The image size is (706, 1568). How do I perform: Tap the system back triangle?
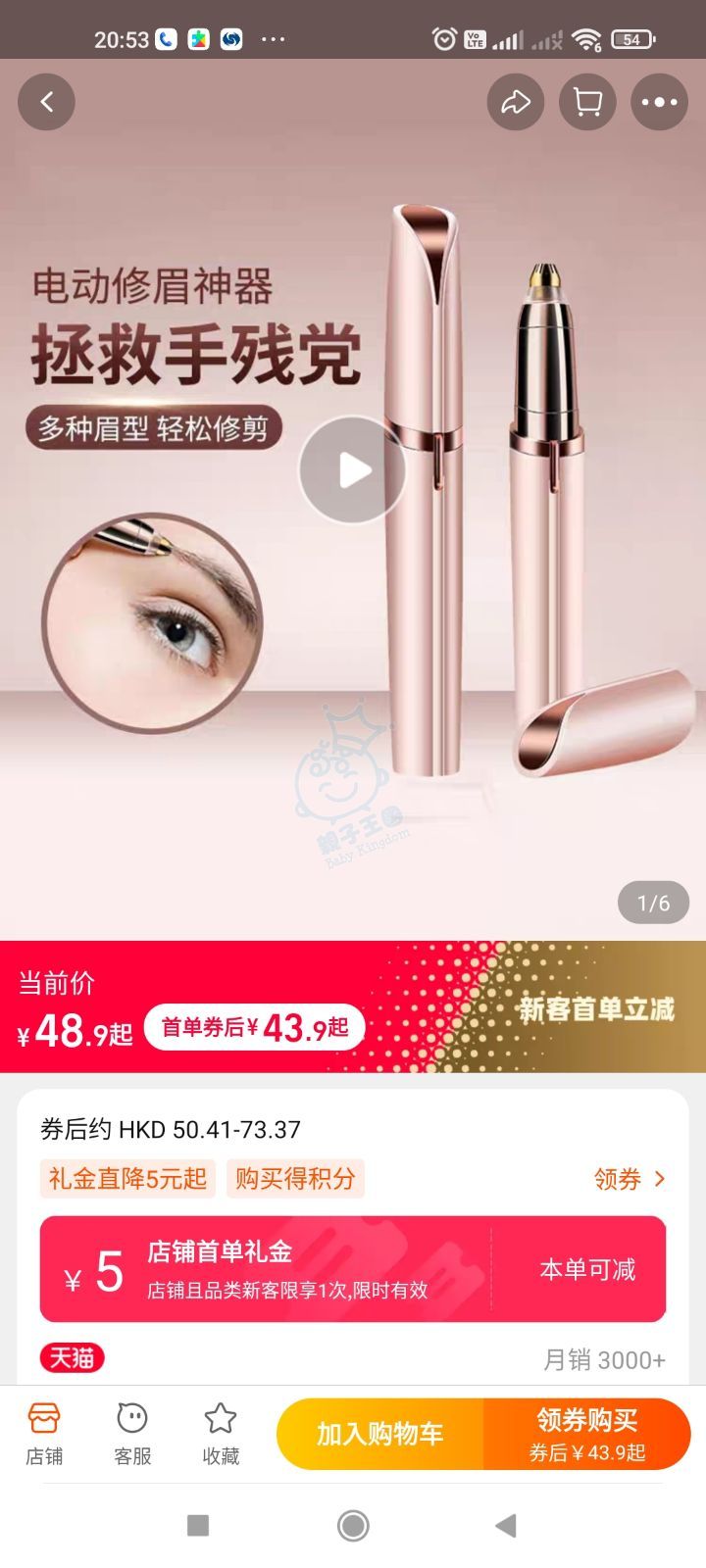click(506, 1525)
